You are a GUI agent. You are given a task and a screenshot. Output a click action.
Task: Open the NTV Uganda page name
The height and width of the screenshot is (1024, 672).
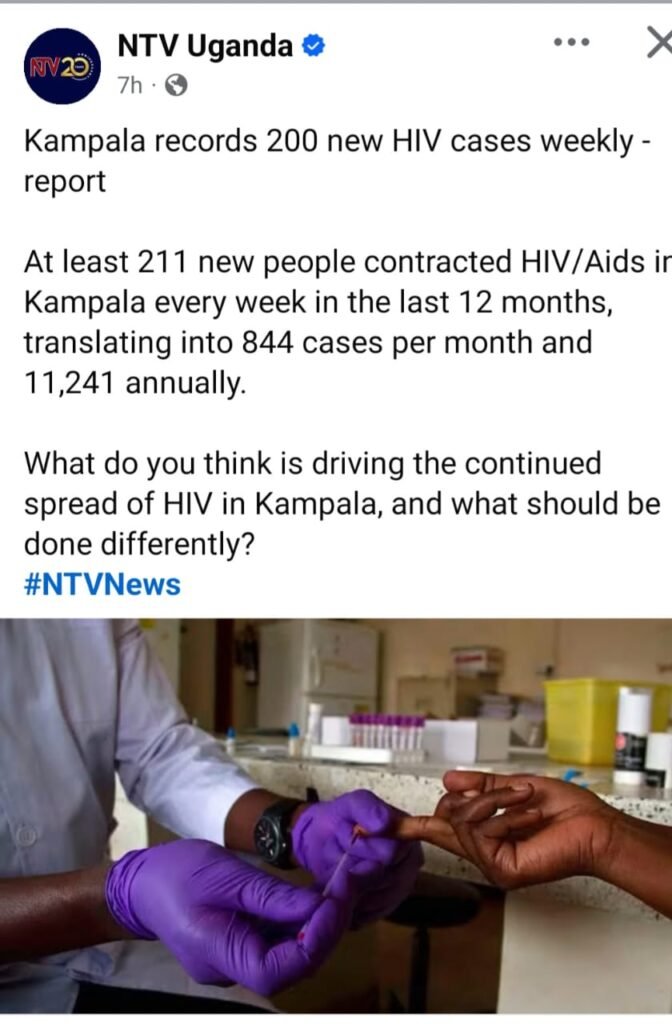point(205,46)
